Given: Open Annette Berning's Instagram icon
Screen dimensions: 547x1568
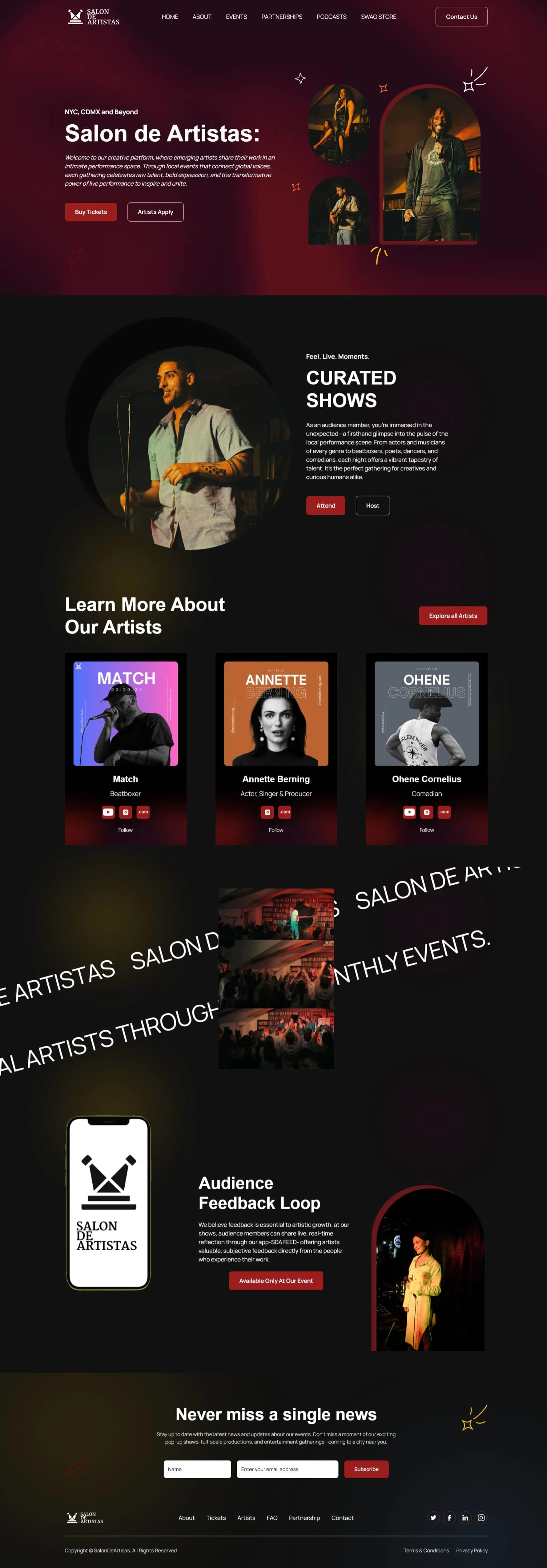Looking at the screenshot, I should [267, 811].
